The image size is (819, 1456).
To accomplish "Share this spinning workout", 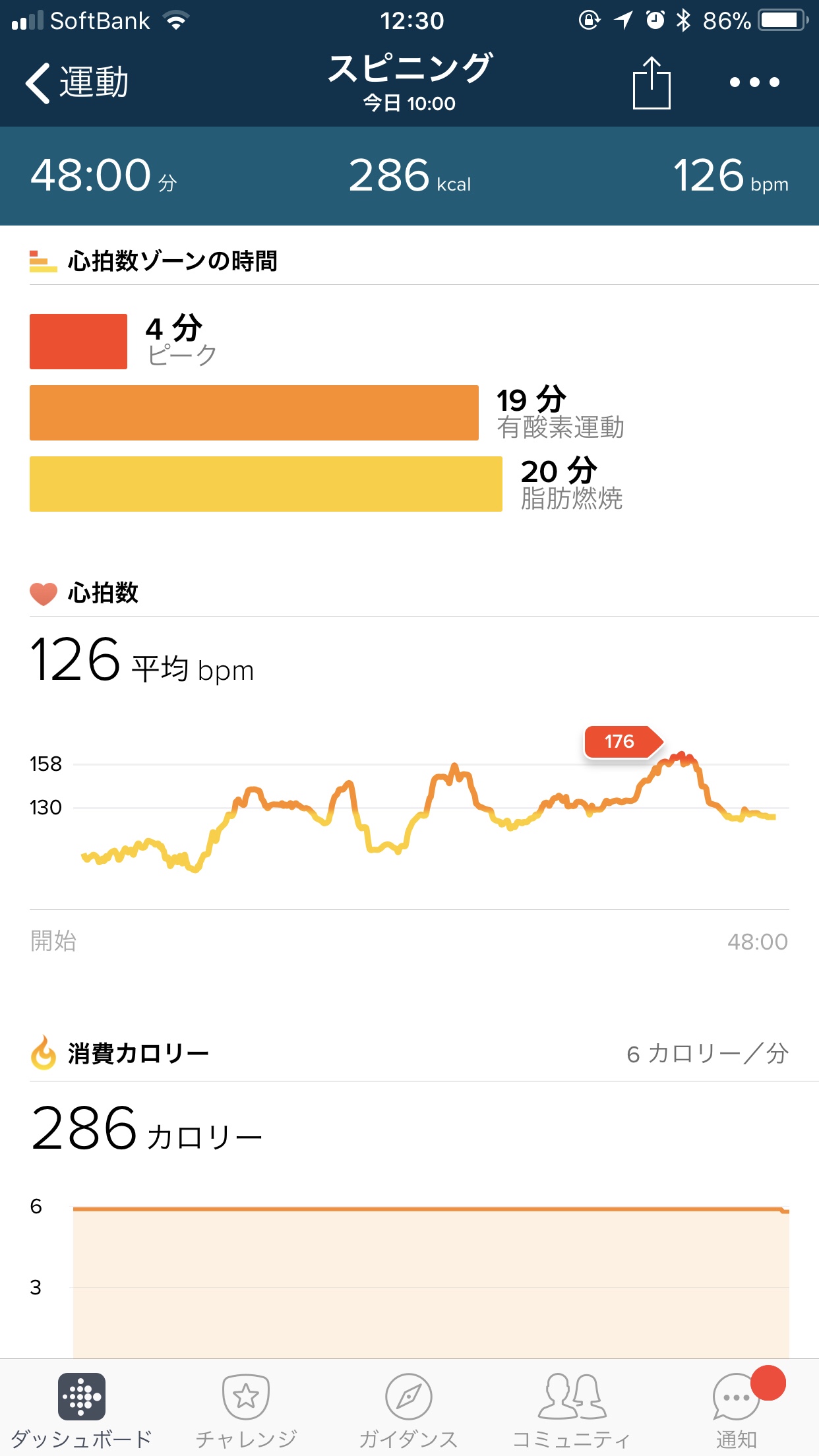I will 652,83.
